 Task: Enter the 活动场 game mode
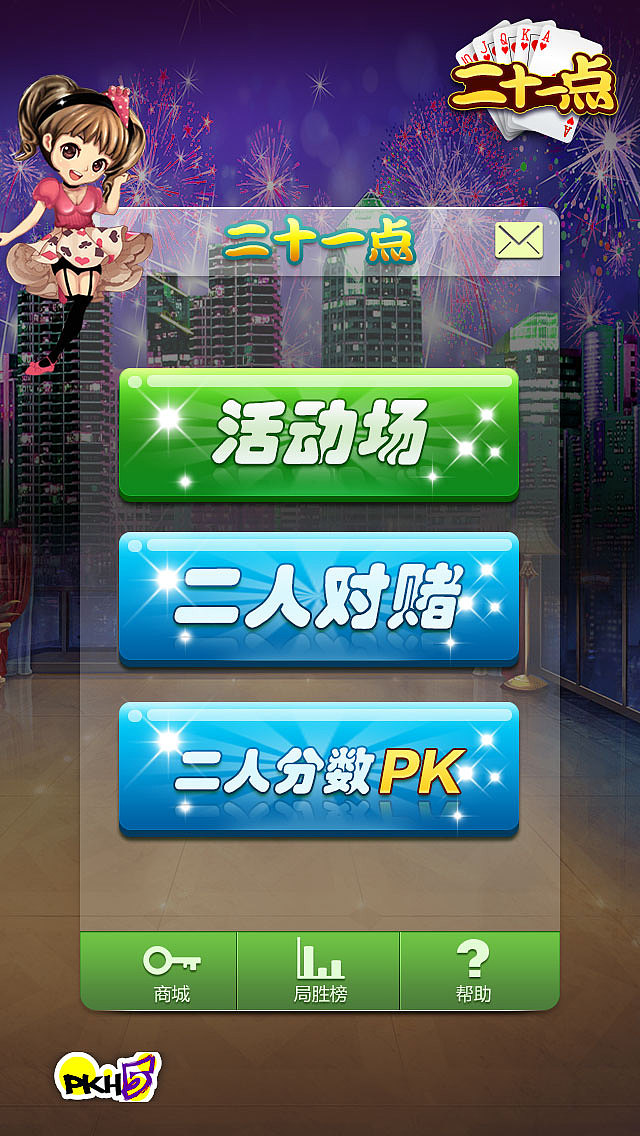coord(318,435)
